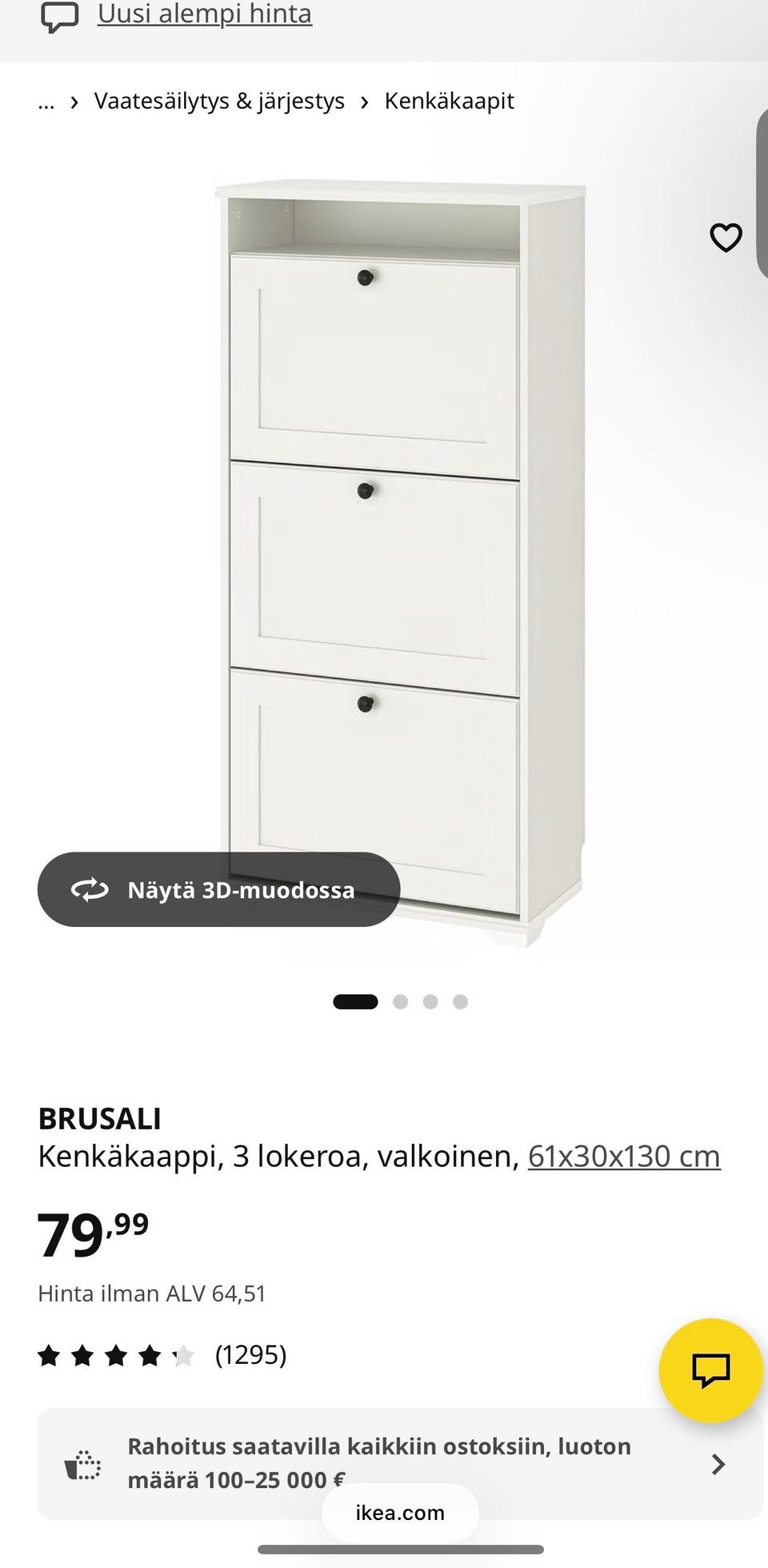
Task: Click the ikea.com address pill
Action: coord(399,1512)
